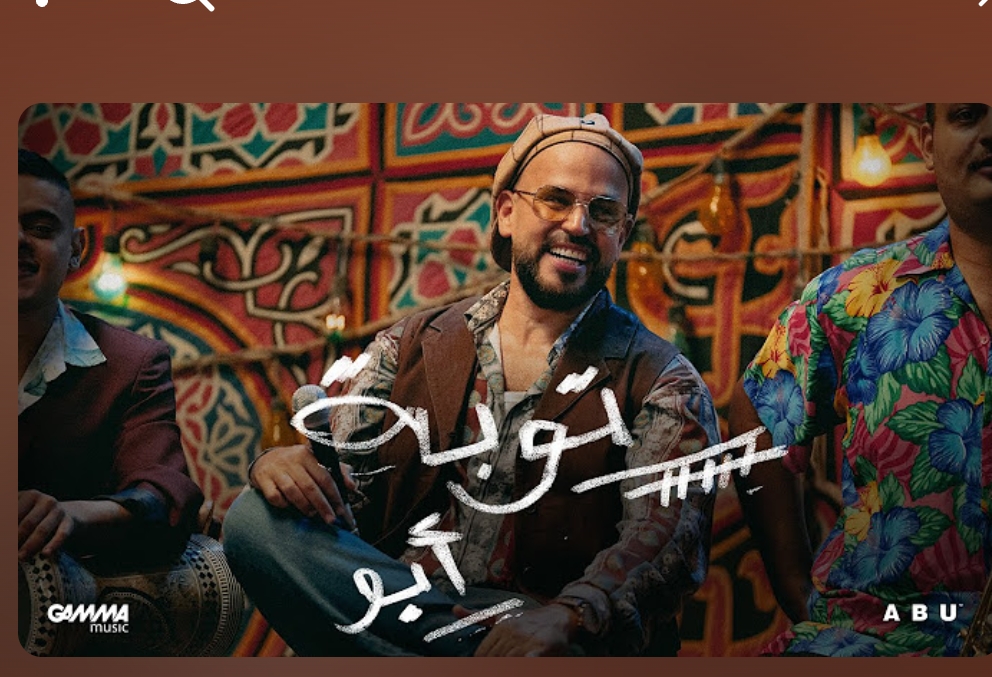Screen dimensions: 992x677
Task: Open the ABU music video thumbnail
Action: click(504, 379)
